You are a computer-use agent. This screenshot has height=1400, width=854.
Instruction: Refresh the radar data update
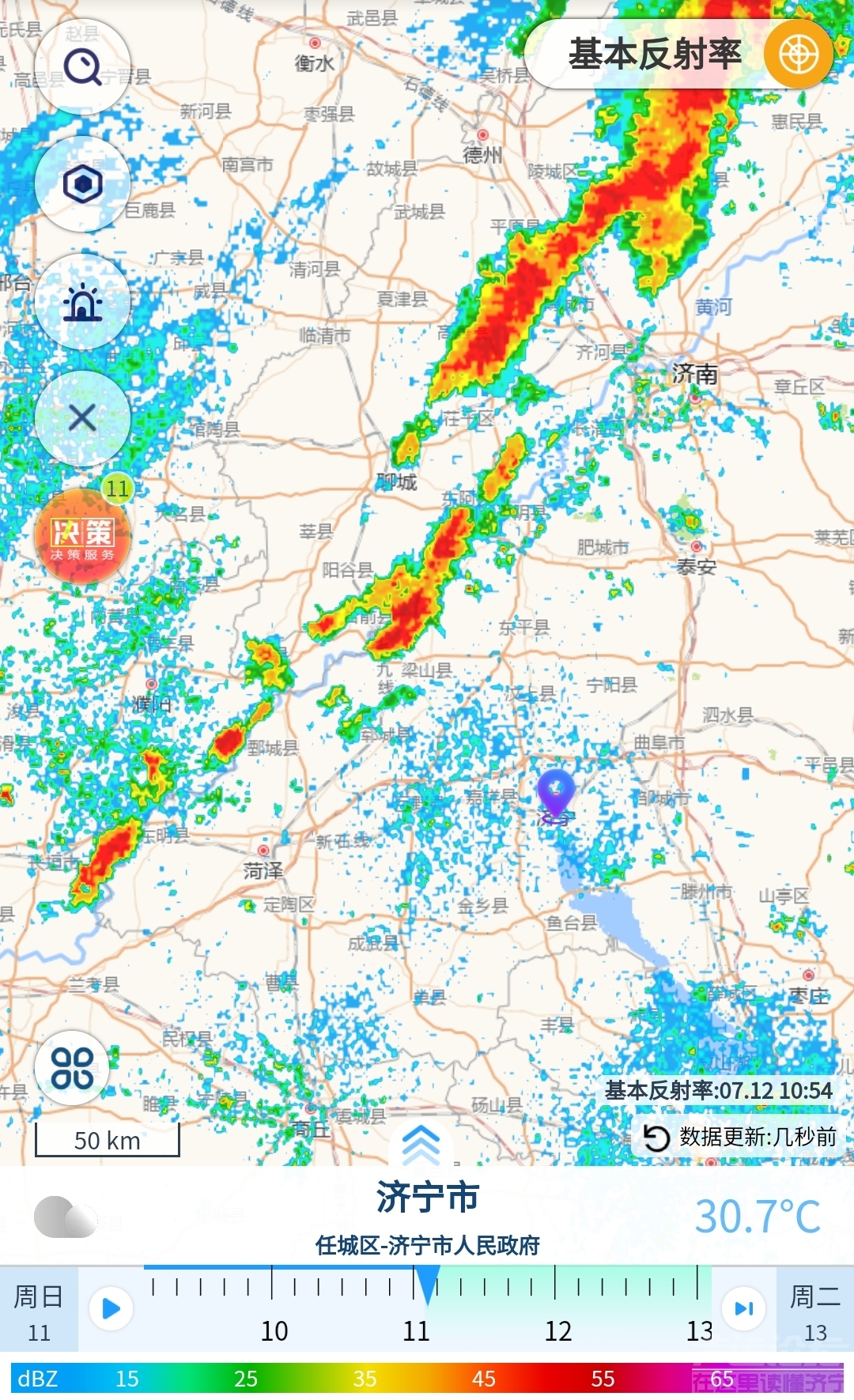(x=656, y=1138)
